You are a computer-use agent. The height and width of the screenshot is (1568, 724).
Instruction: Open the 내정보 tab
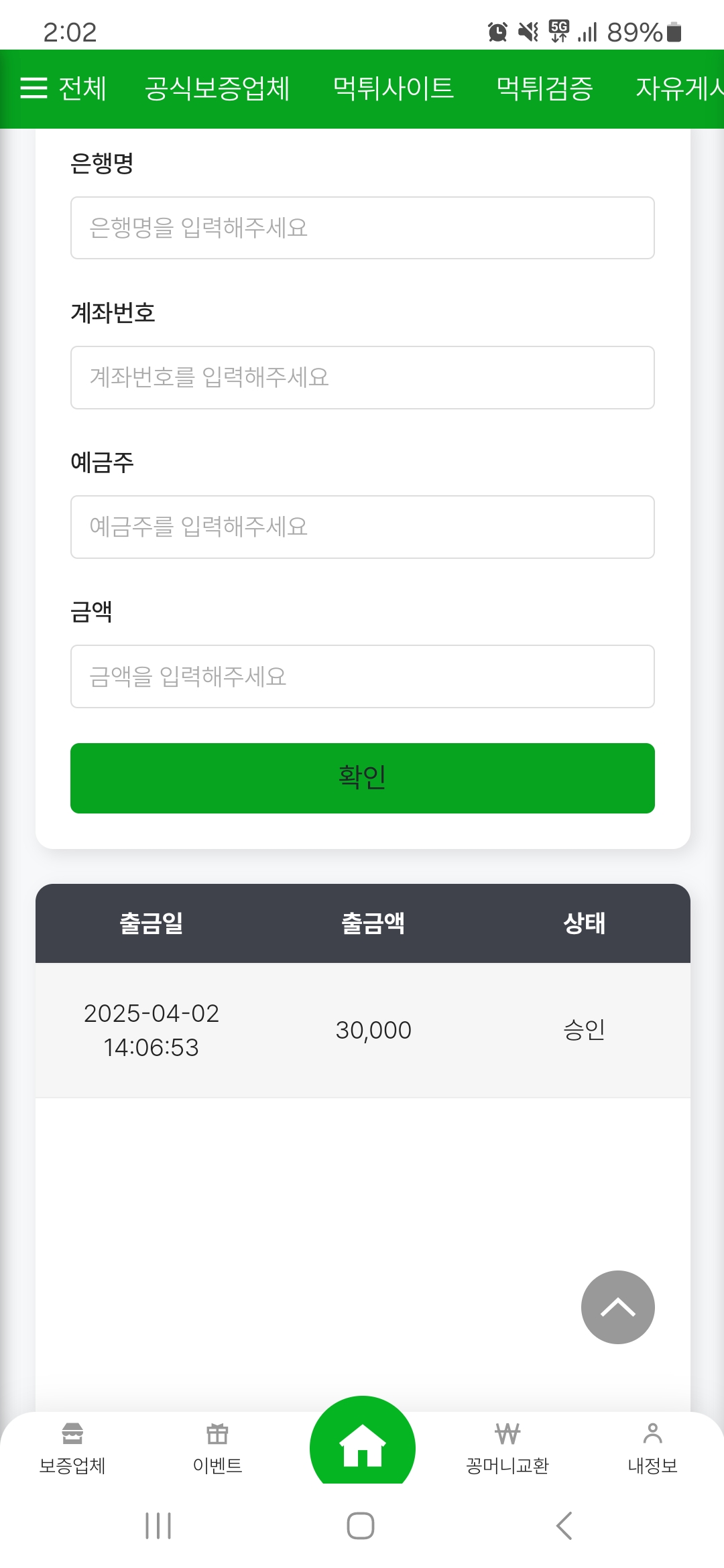652,1449
